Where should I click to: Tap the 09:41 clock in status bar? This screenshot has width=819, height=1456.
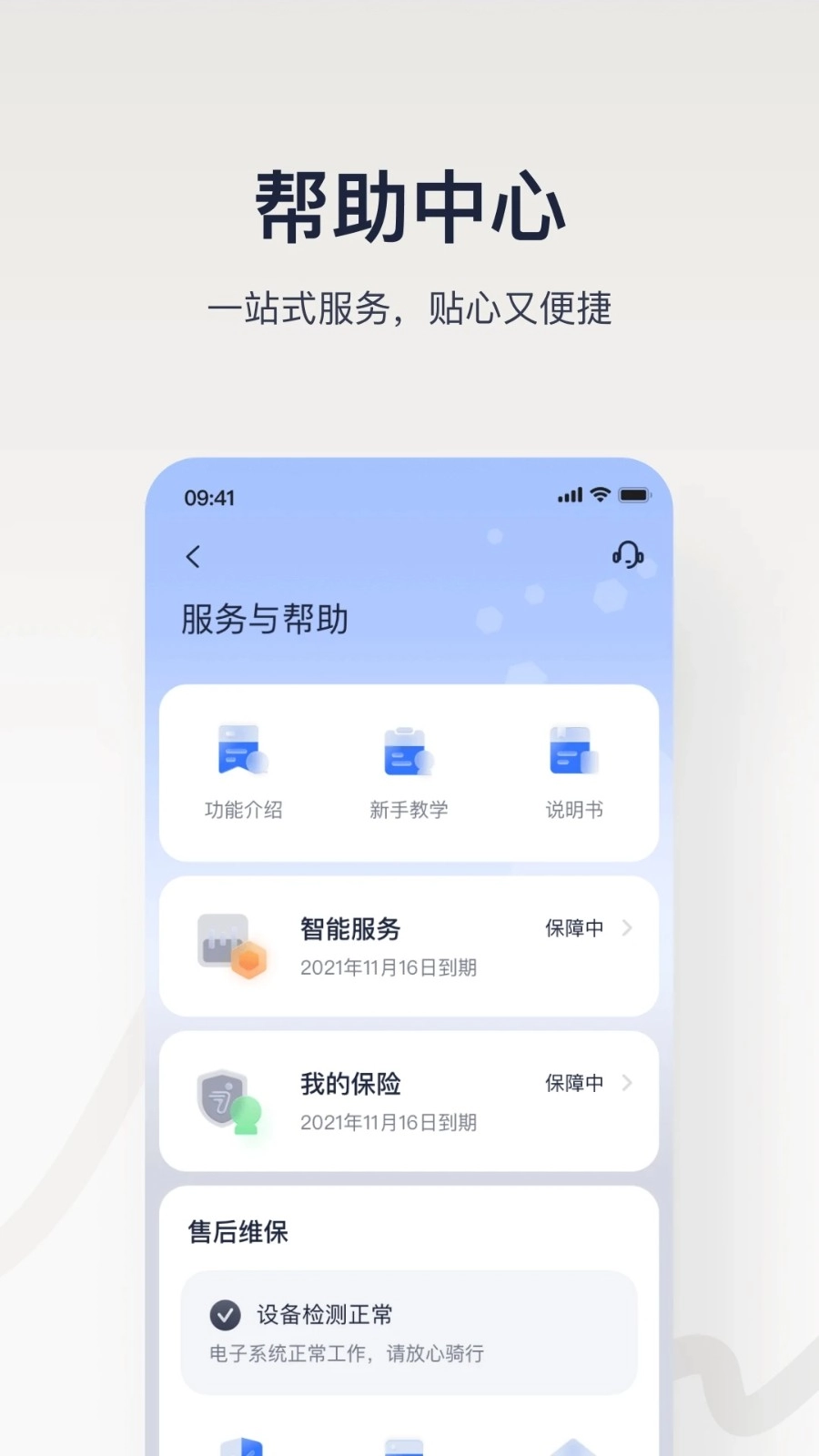(x=209, y=497)
